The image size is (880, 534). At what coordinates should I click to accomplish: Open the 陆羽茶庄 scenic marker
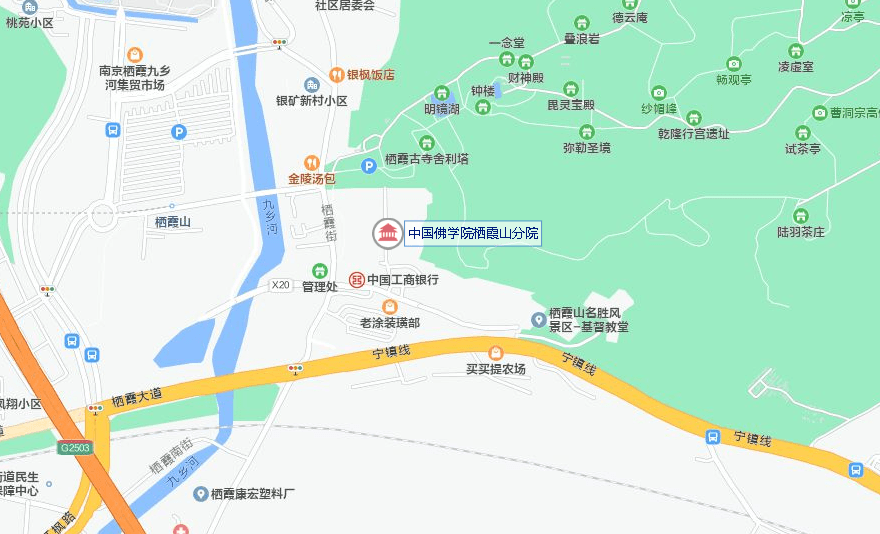coord(800,216)
